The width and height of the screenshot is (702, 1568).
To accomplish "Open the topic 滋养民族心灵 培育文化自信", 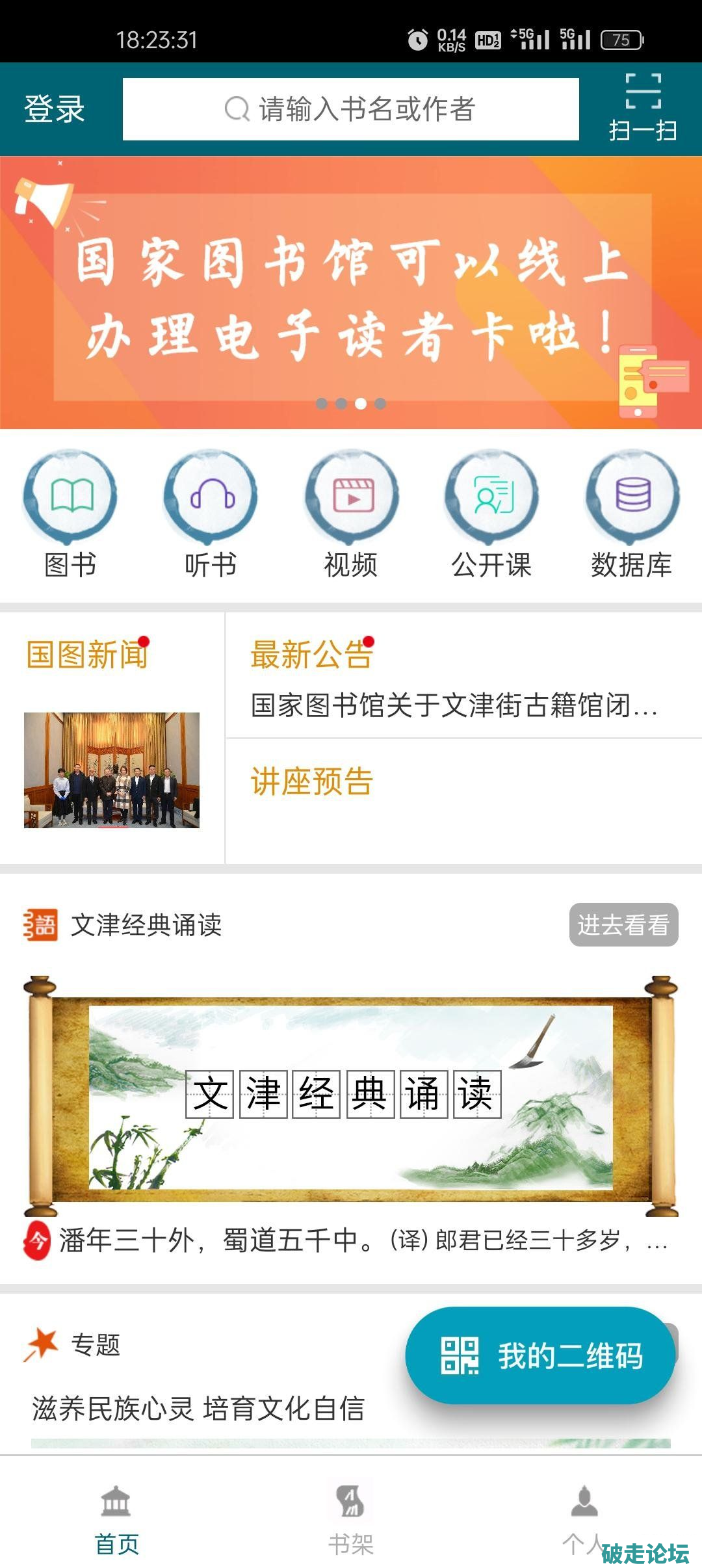I will [x=198, y=1408].
